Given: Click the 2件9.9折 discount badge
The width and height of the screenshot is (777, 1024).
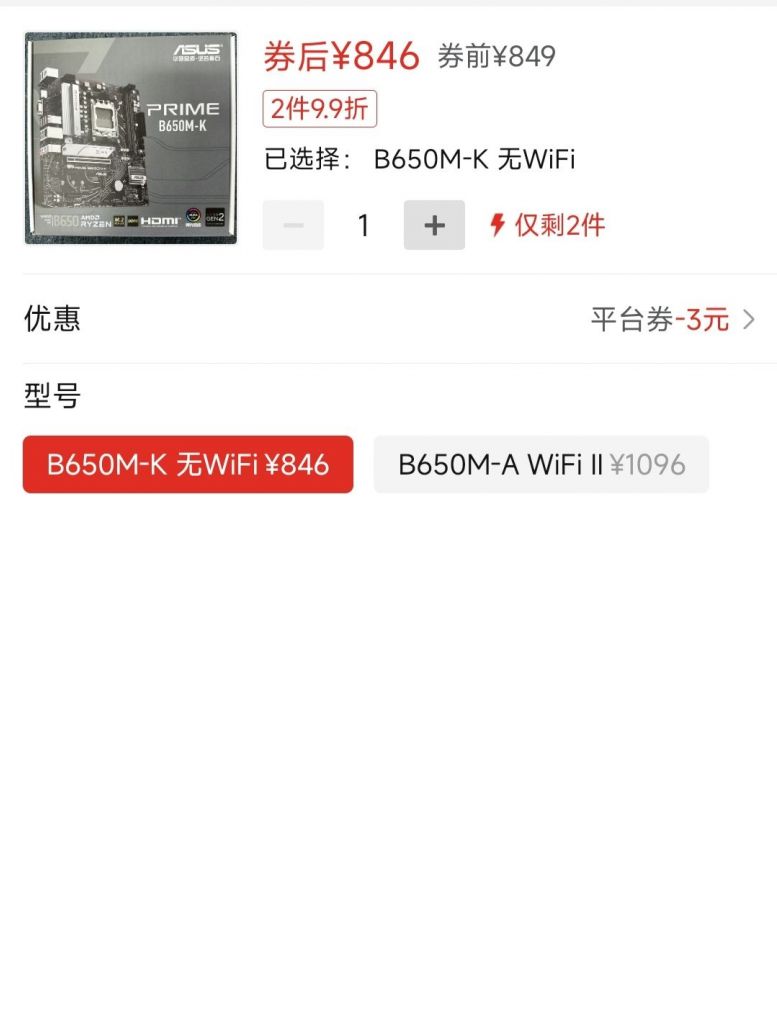Looking at the screenshot, I should tap(318, 111).
